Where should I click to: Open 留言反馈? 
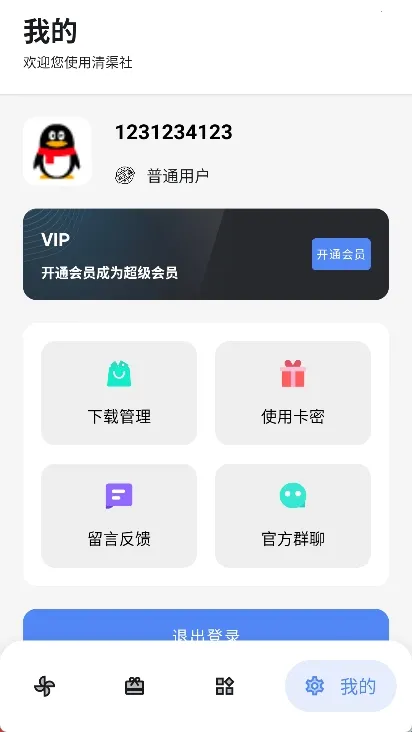click(x=119, y=515)
